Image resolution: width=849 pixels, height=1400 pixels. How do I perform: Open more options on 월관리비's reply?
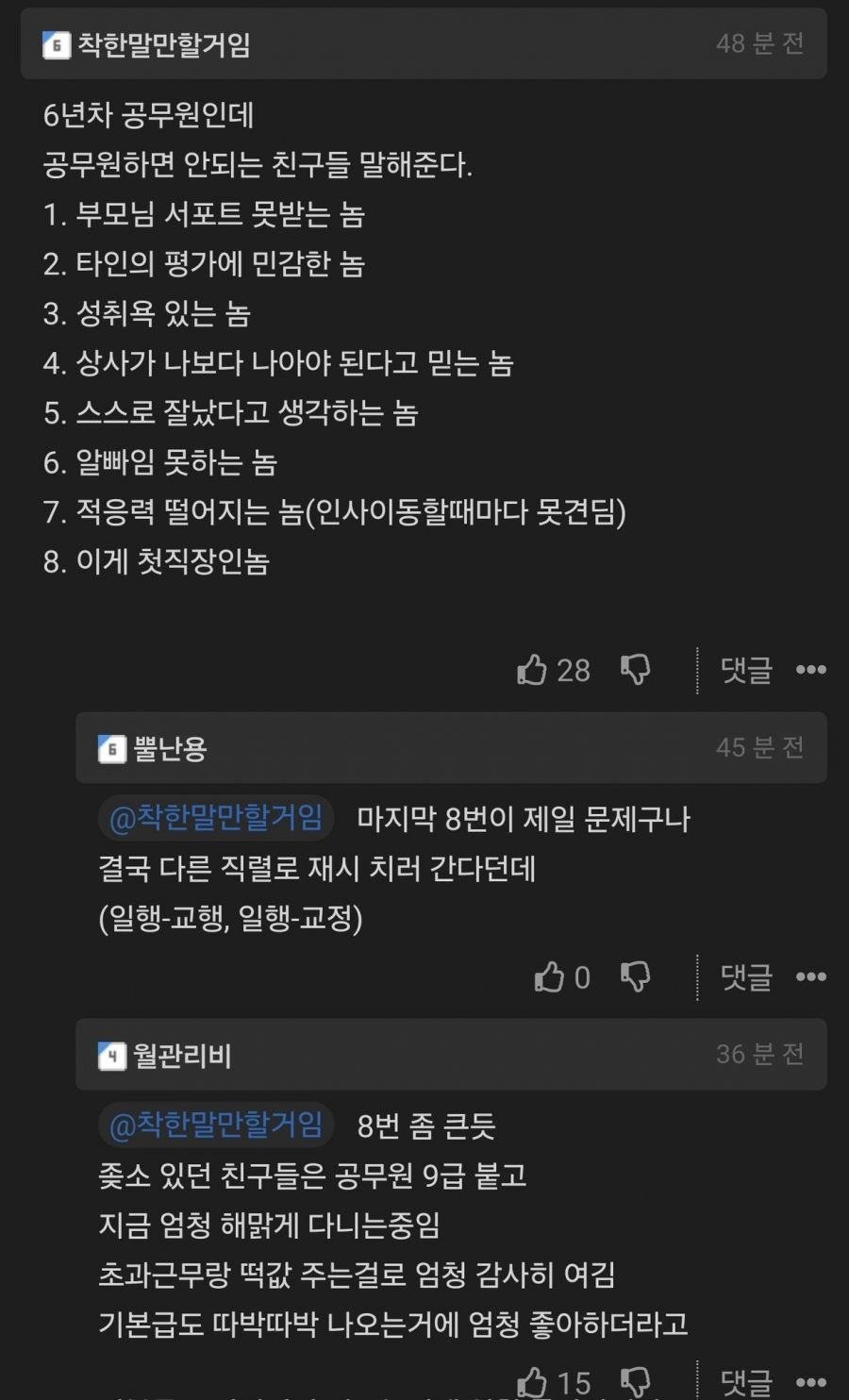click(810, 1381)
